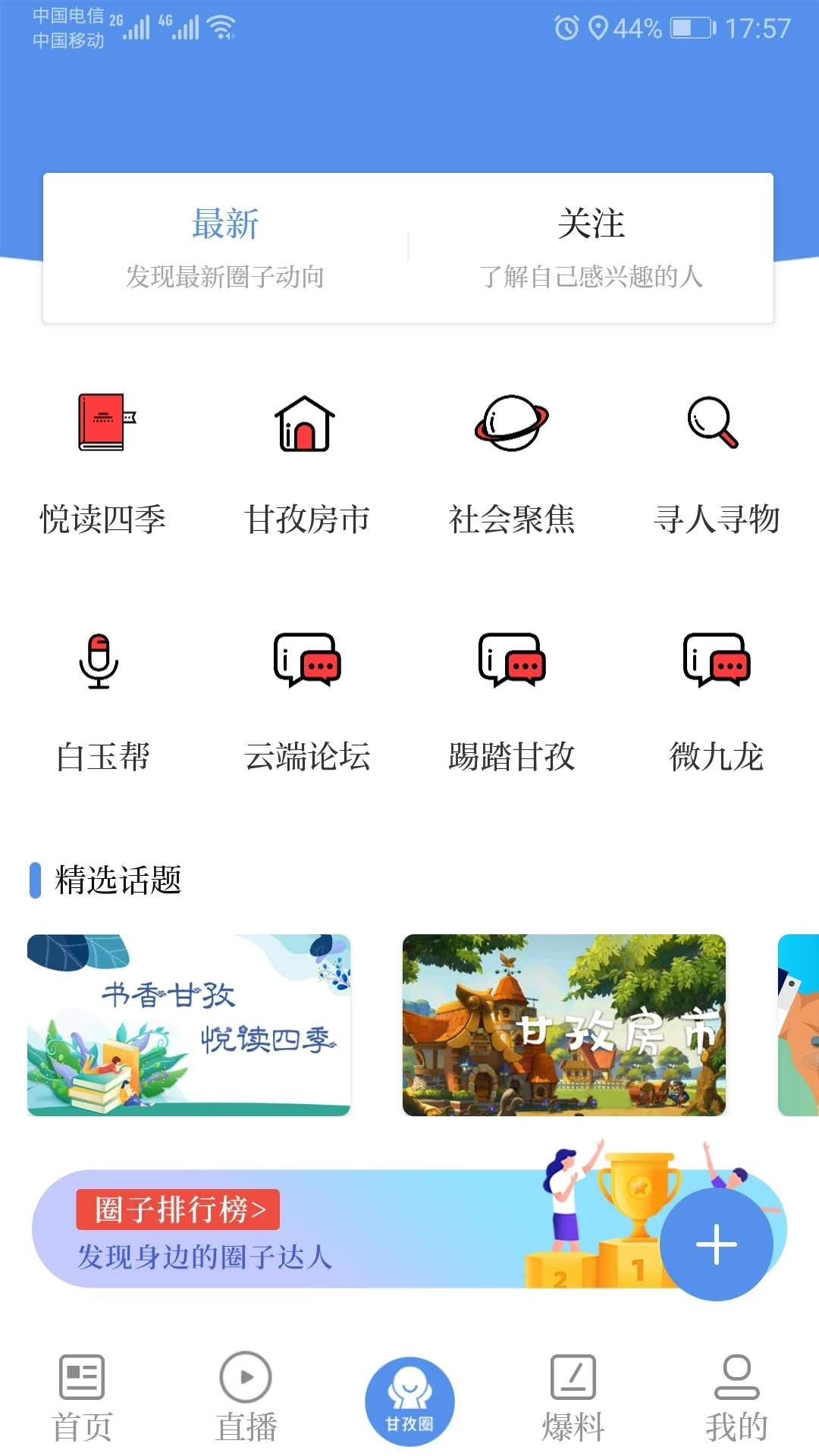Viewport: 819px width, 1456px height.
Task: Open 社会聚焦 via the planet icon
Action: [512, 425]
